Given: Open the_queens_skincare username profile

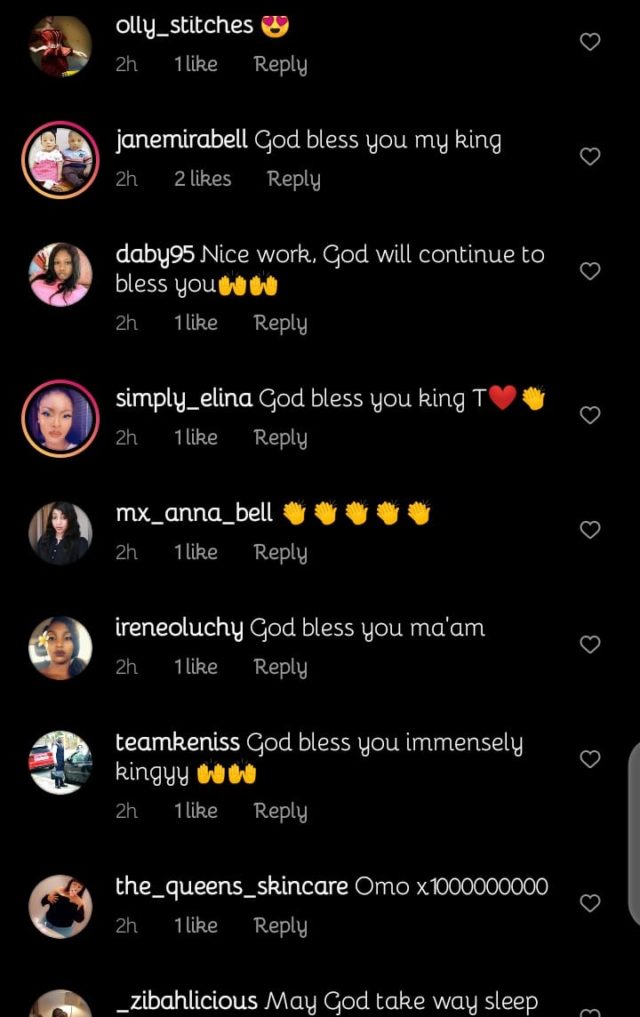Looking at the screenshot, I should click(231, 886).
